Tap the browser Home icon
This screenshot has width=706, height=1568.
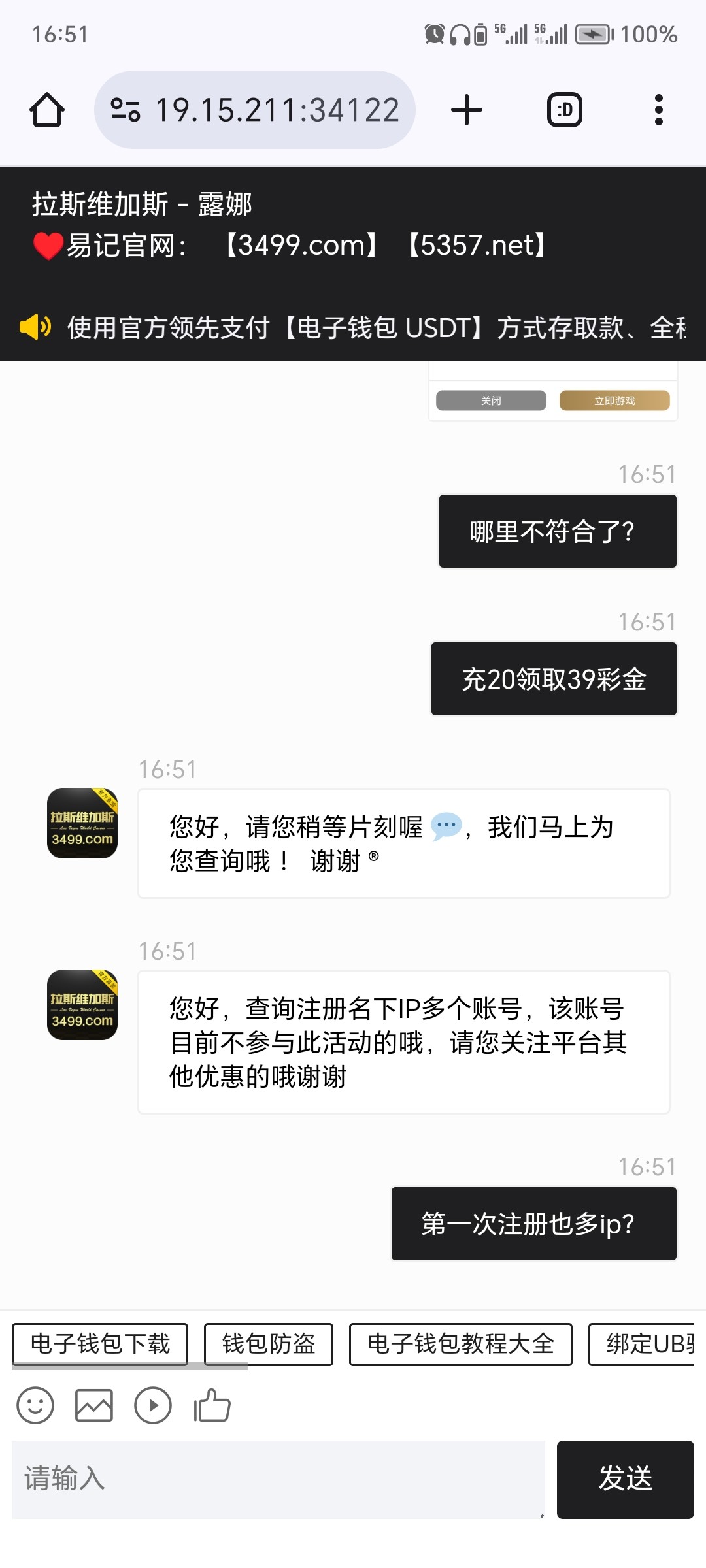46,109
